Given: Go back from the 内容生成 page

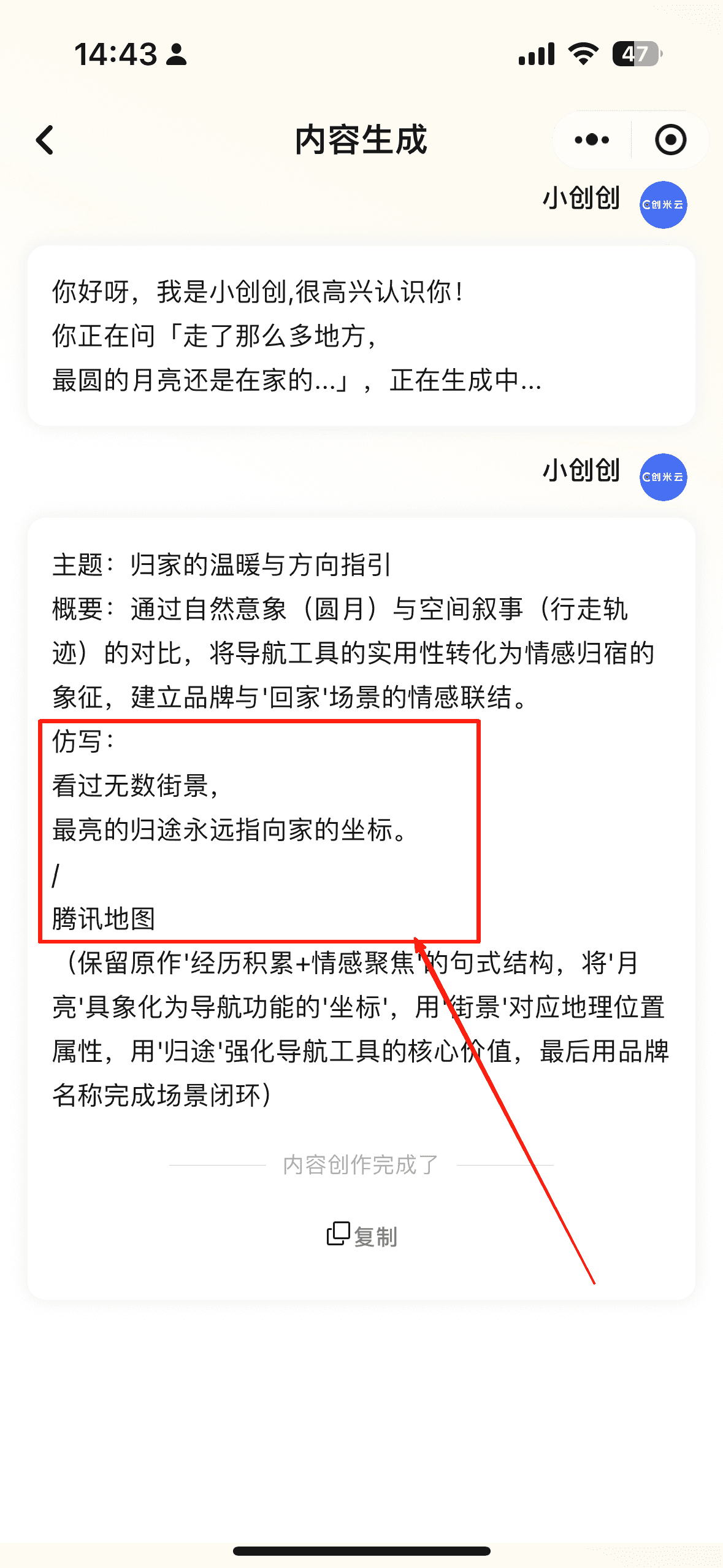Looking at the screenshot, I should [x=45, y=140].
